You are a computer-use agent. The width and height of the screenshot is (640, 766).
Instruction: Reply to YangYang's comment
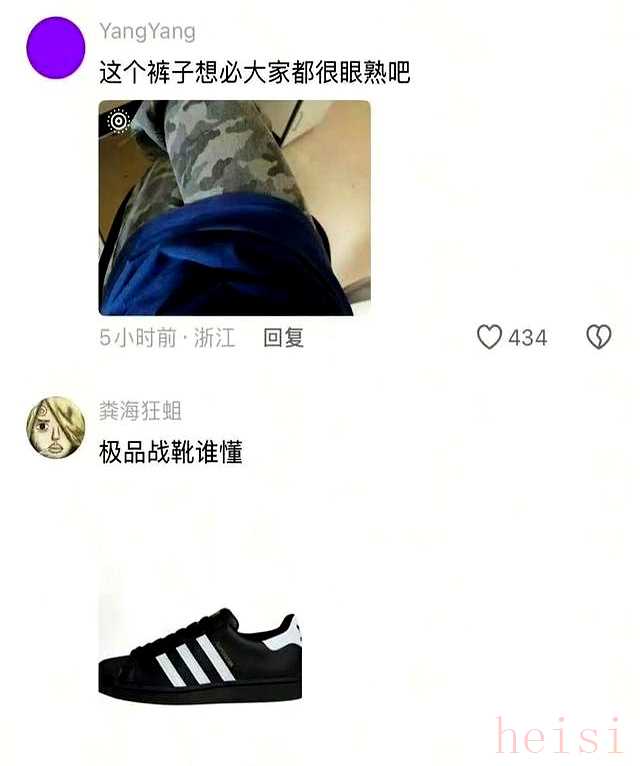[283, 338]
